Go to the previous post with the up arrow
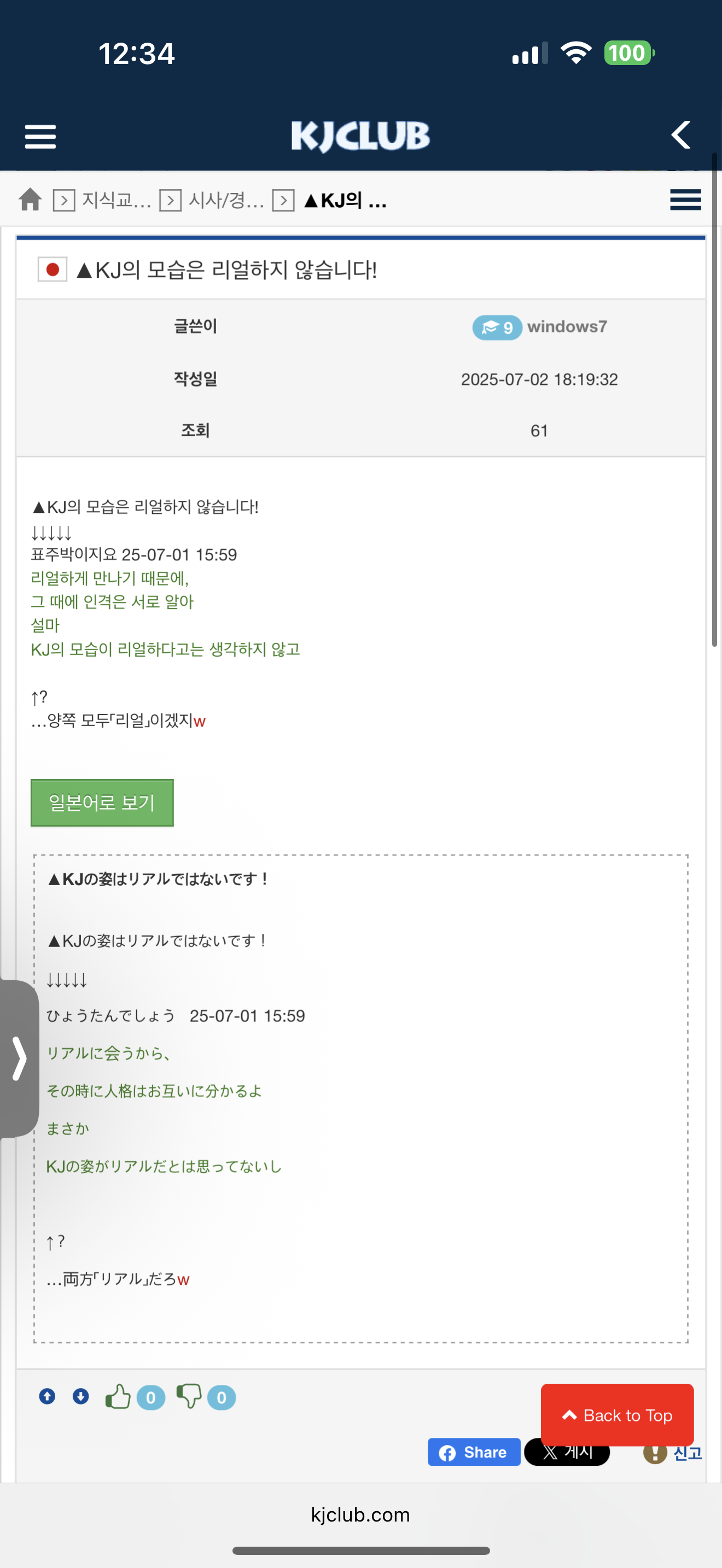722x1568 pixels. click(47, 1396)
